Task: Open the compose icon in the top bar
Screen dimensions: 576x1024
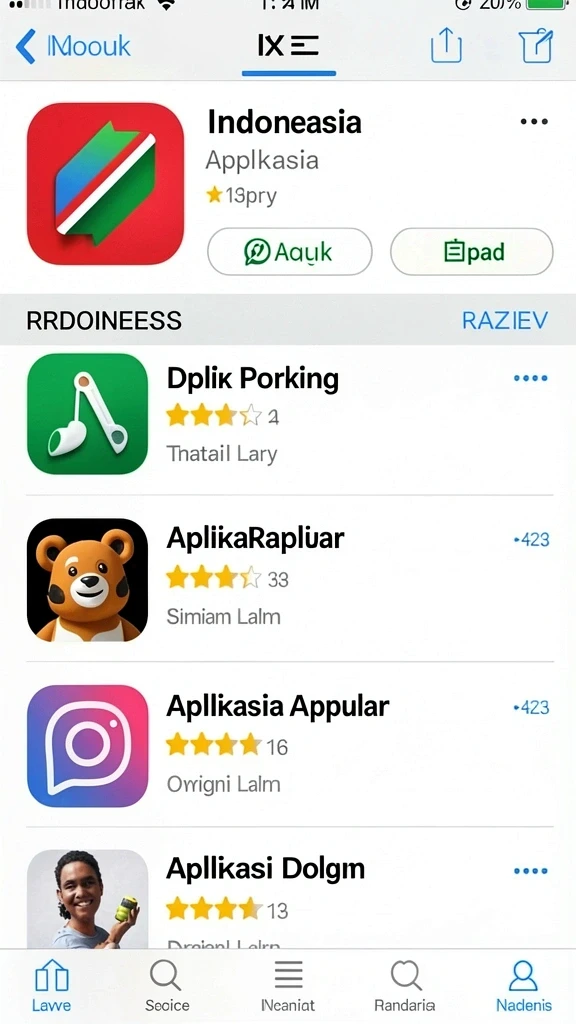Action: (x=536, y=46)
